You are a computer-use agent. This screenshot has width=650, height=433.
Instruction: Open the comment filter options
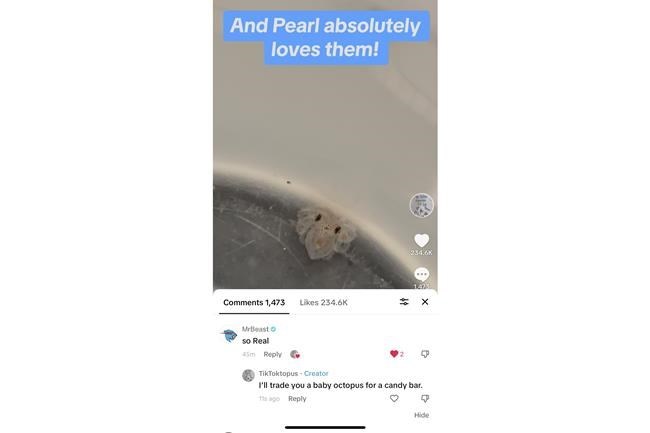pos(404,302)
